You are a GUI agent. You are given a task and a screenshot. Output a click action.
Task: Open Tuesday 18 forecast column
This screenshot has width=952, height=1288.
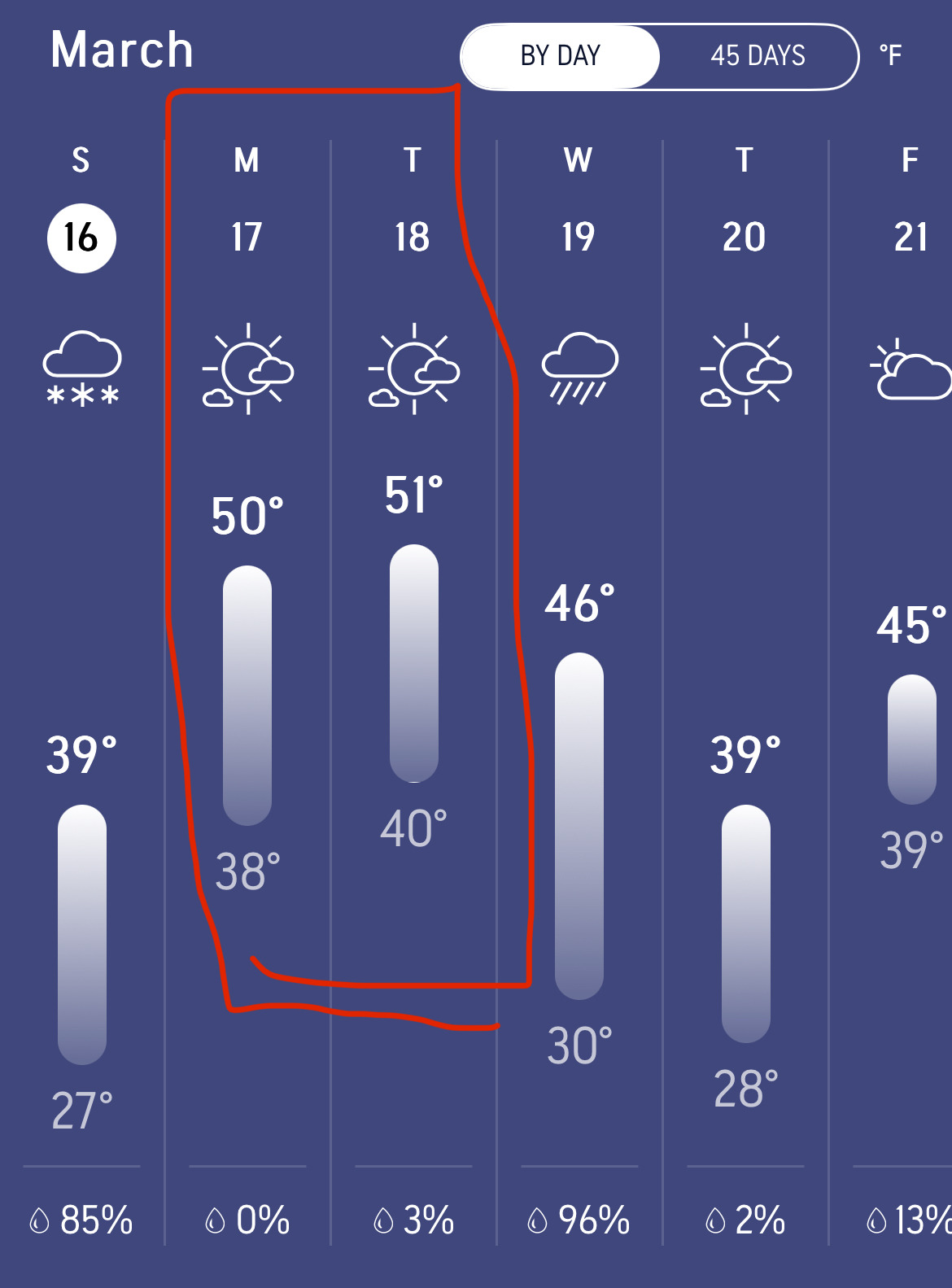413,238
